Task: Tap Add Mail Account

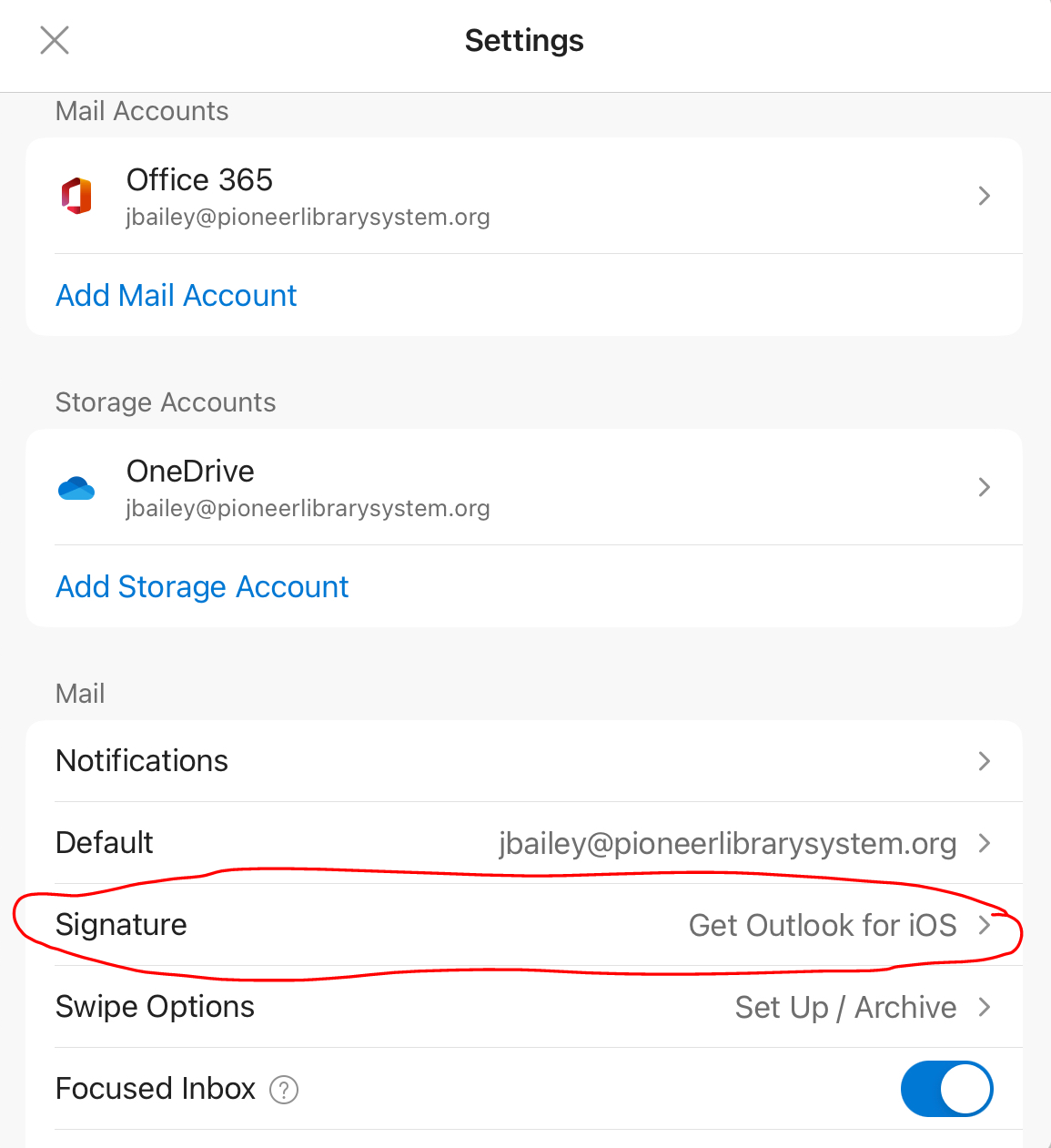Action: 177,296
